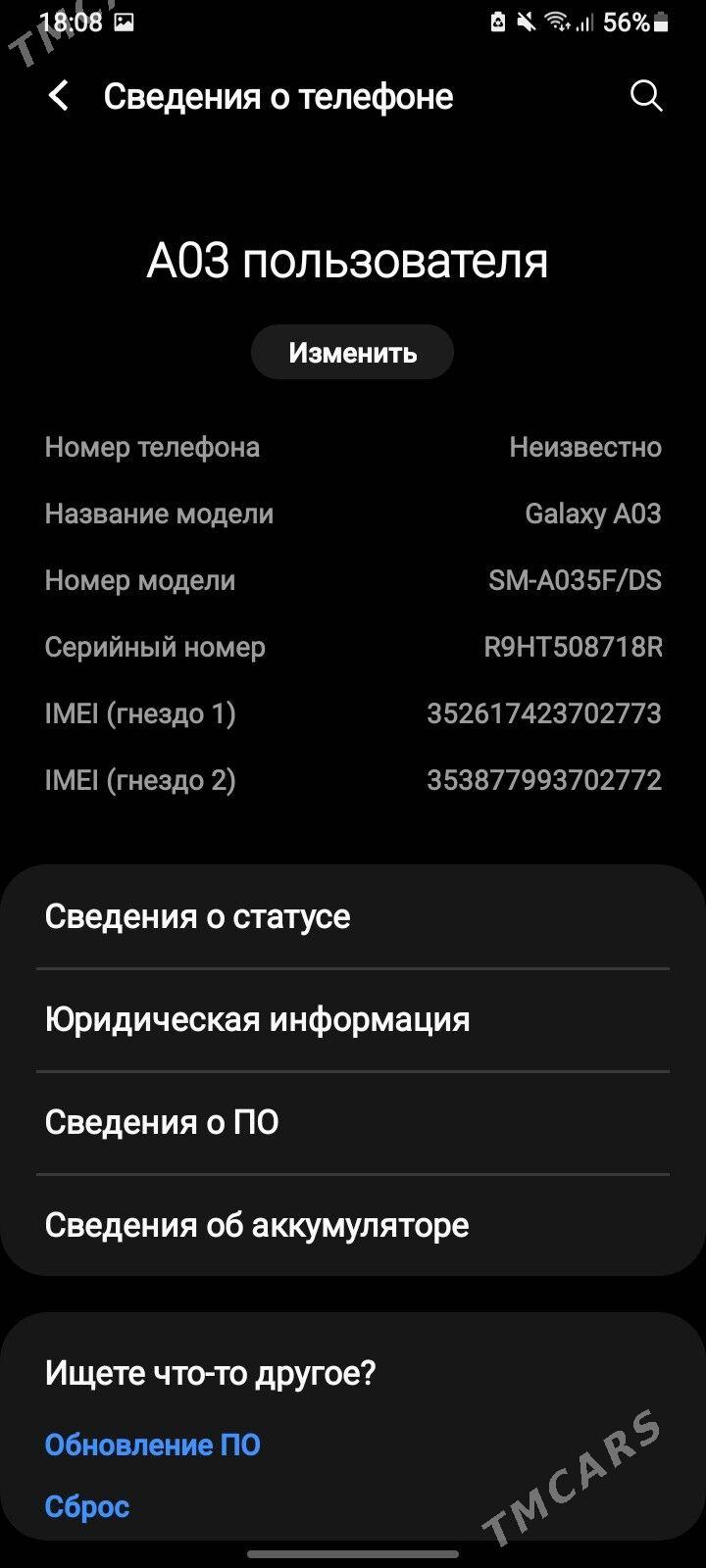Image resolution: width=706 pixels, height=1568 pixels.
Task: Go back from Сведения о телефоне
Action: [x=59, y=96]
